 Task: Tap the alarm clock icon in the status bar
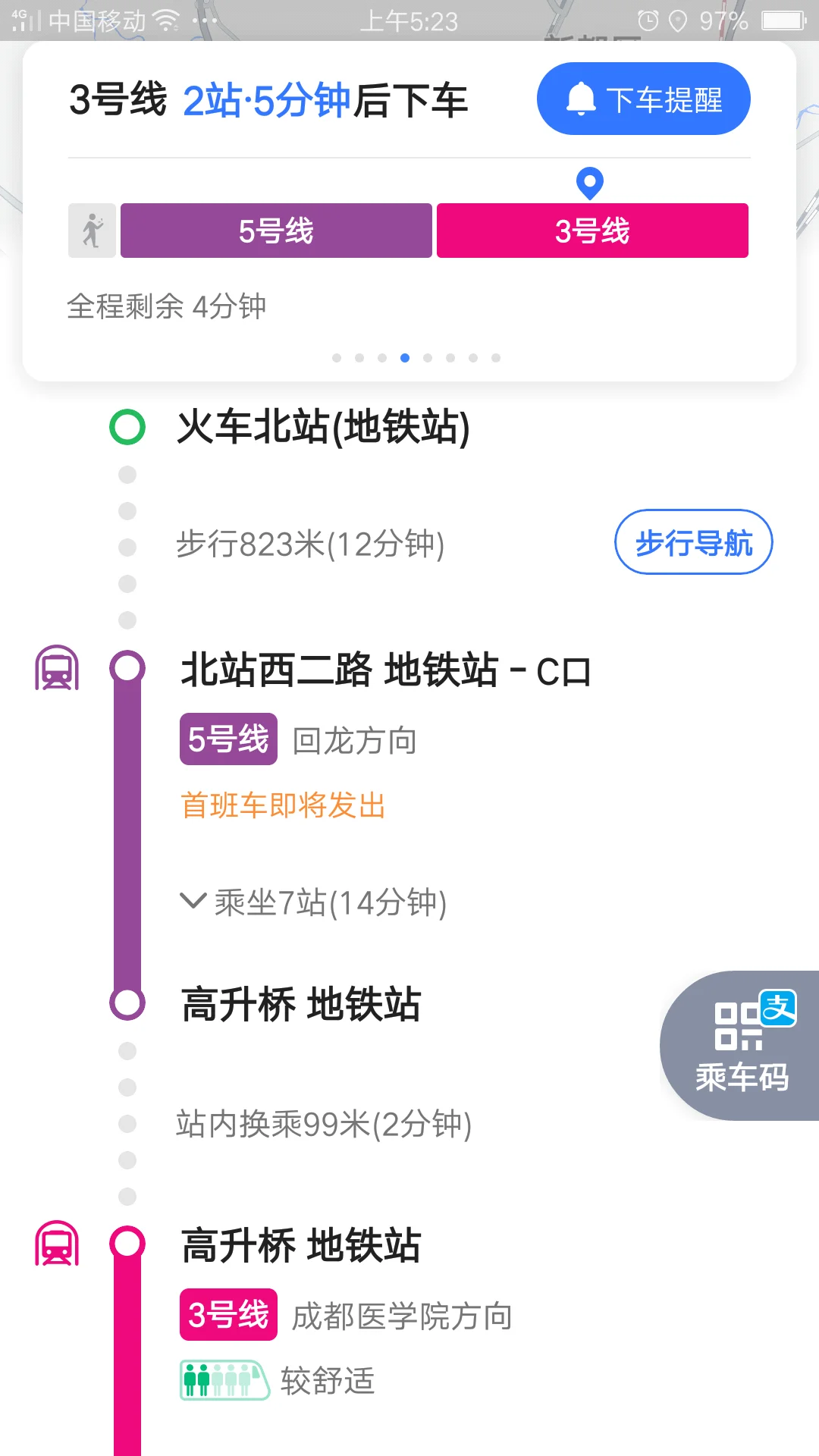[648, 20]
